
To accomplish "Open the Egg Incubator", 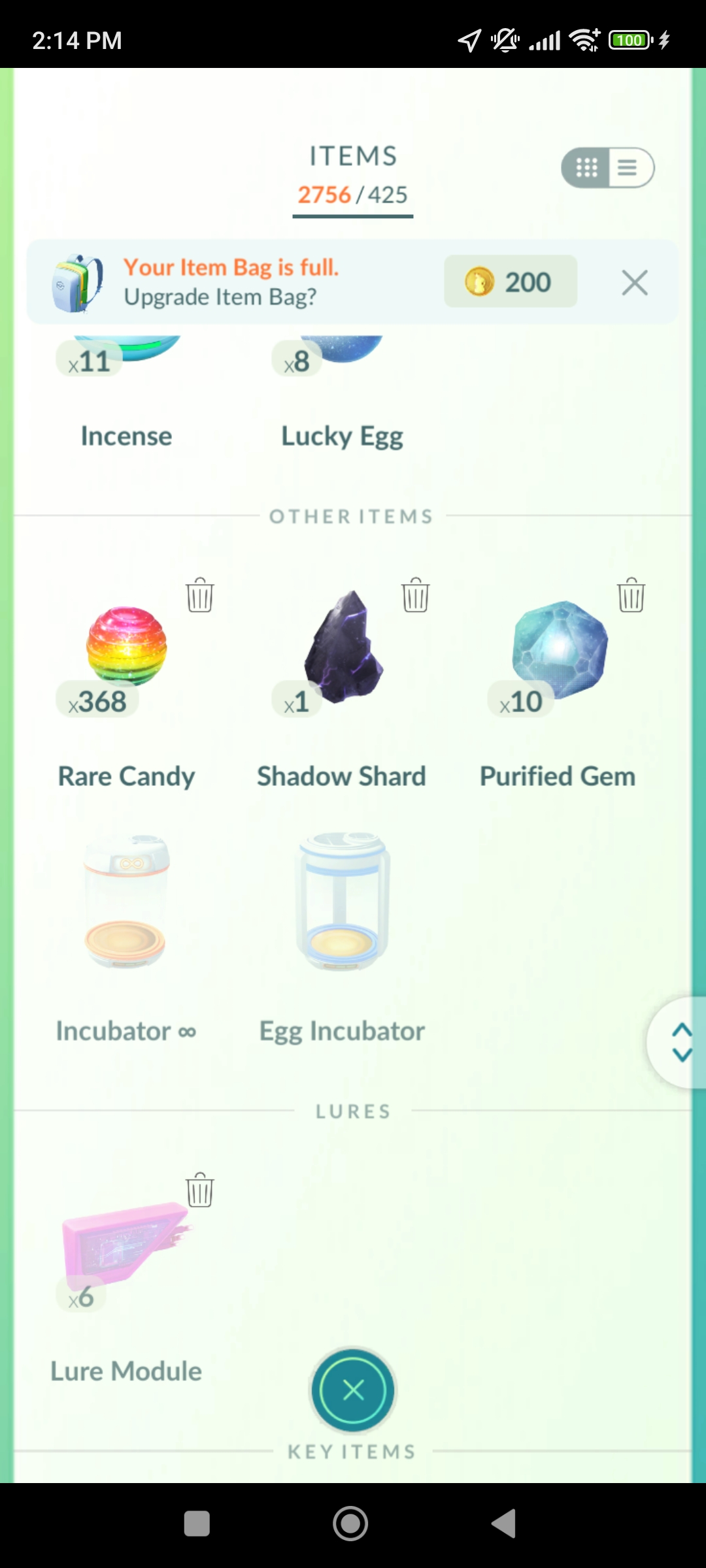I will click(342, 905).
